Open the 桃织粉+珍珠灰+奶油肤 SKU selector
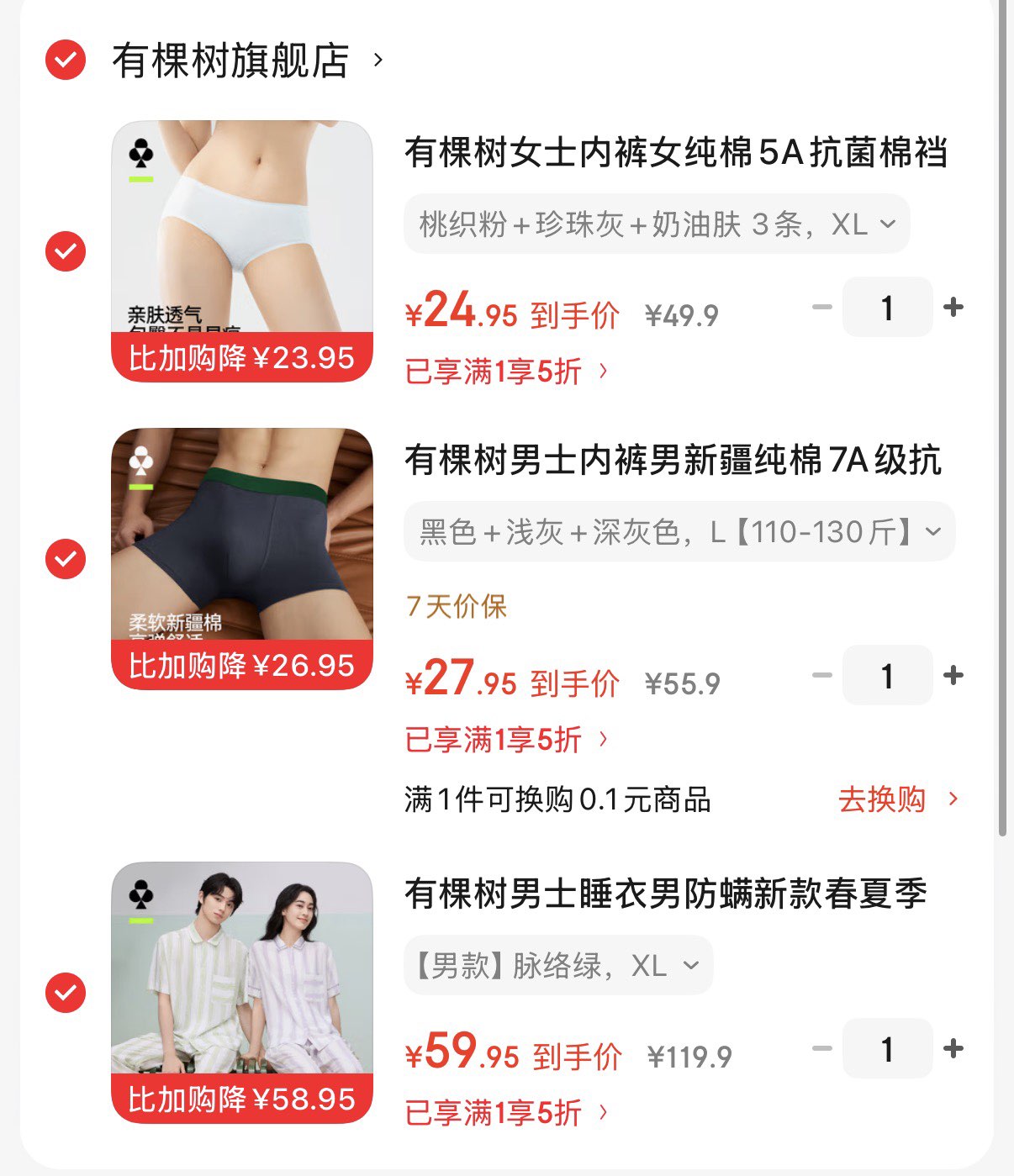The image size is (1014, 1176). [x=656, y=224]
